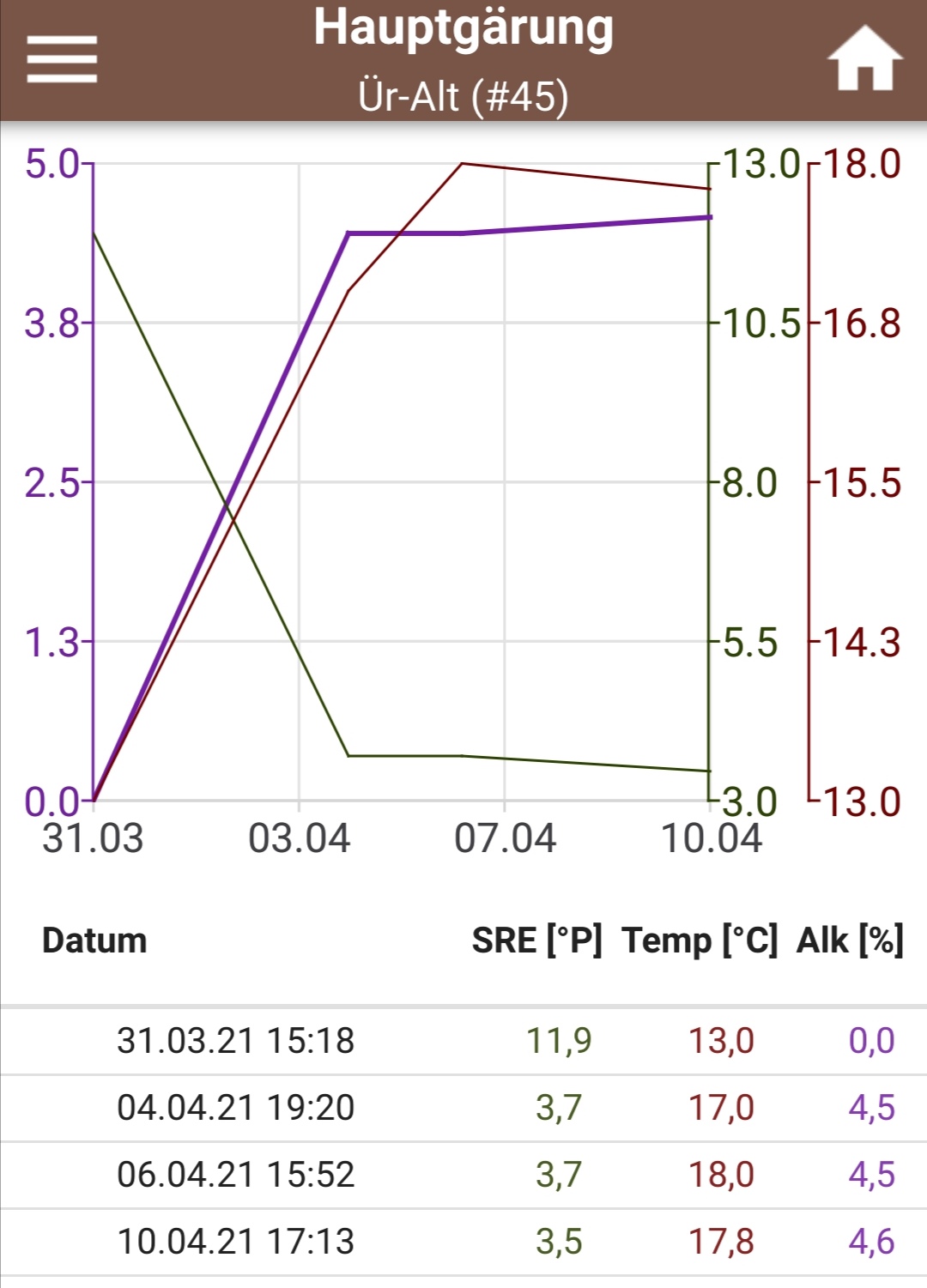Tap the 10.04.21 17:13 measurement row
Image resolution: width=927 pixels, height=1288 pixels.
click(x=463, y=1242)
